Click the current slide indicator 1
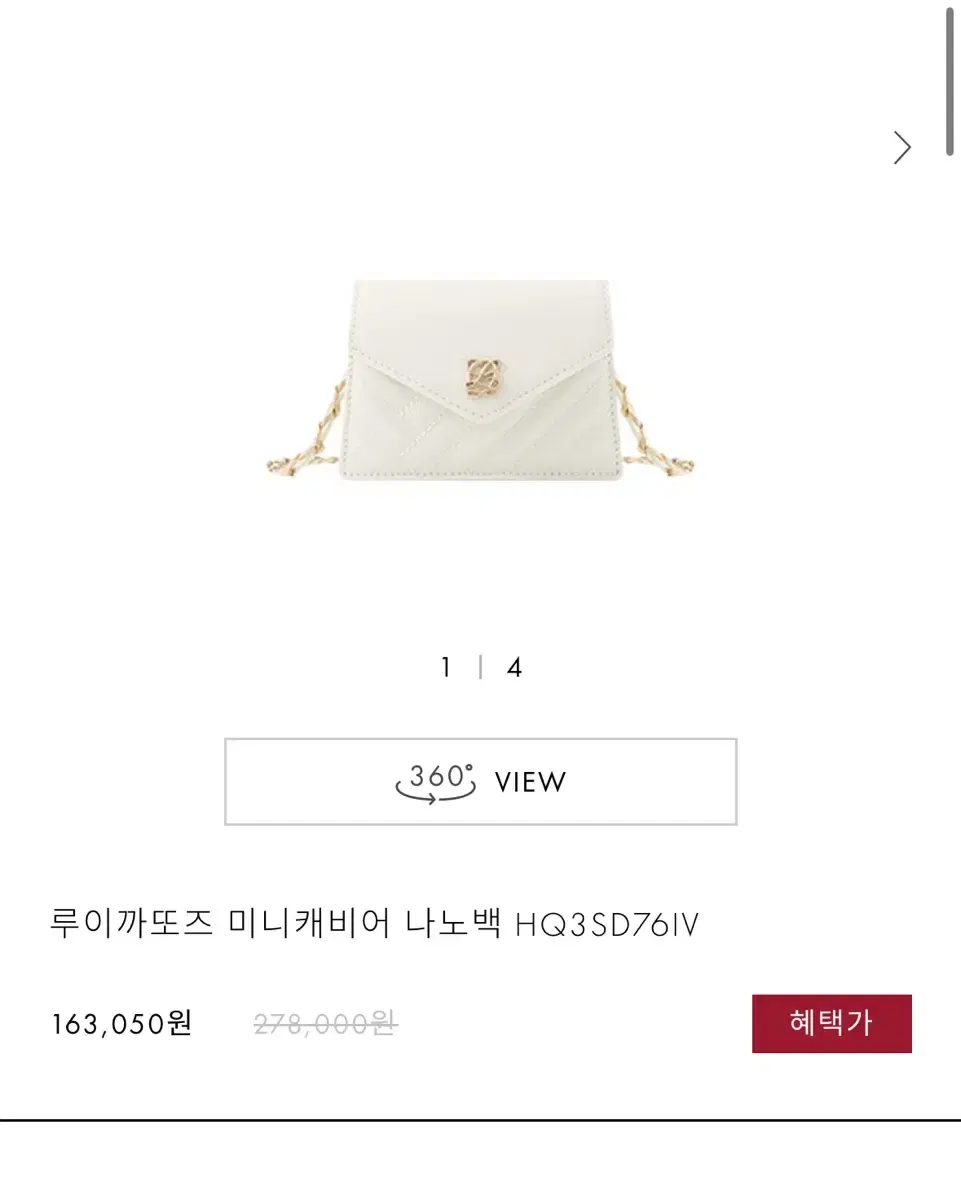The height and width of the screenshot is (1200, 961). [447, 667]
